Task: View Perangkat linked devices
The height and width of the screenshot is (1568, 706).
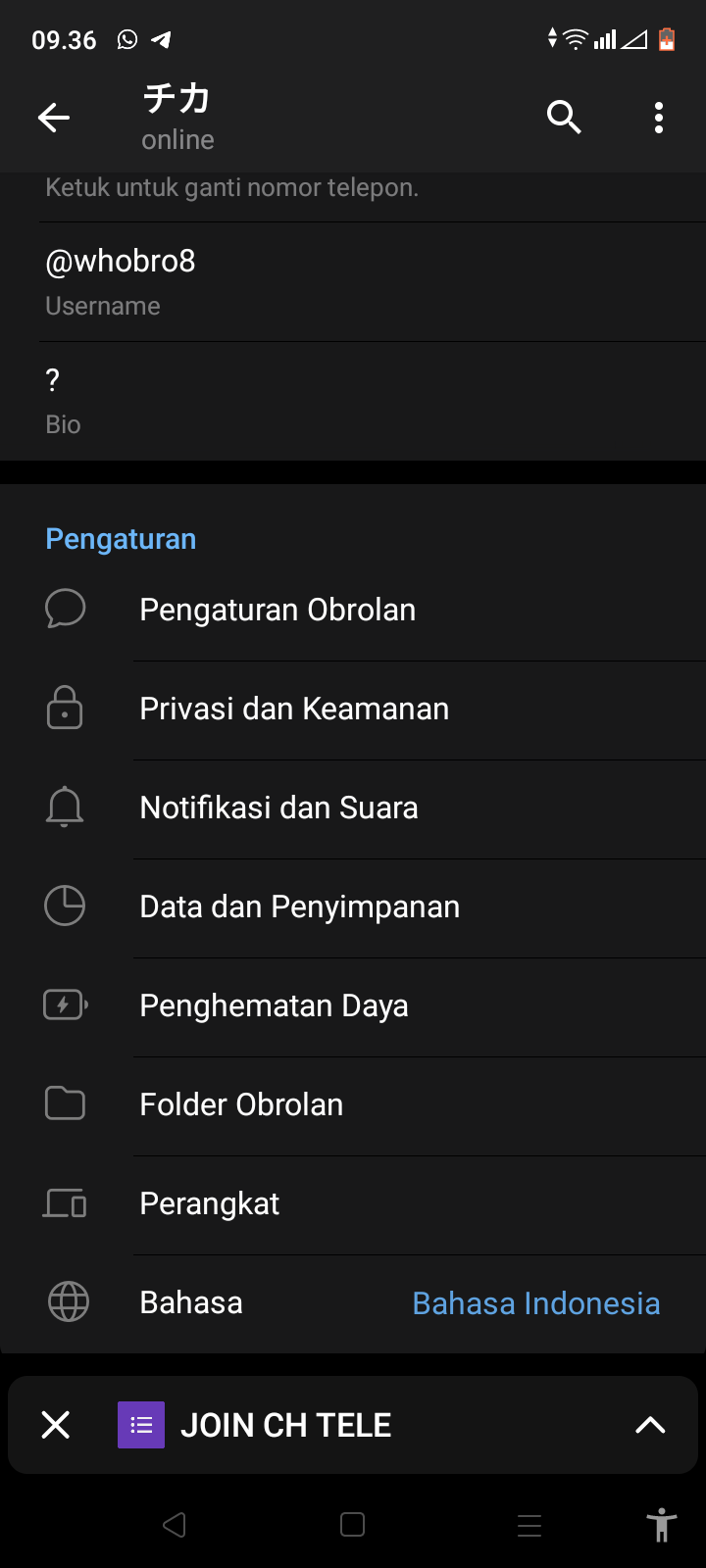Action: tap(353, 1203)
